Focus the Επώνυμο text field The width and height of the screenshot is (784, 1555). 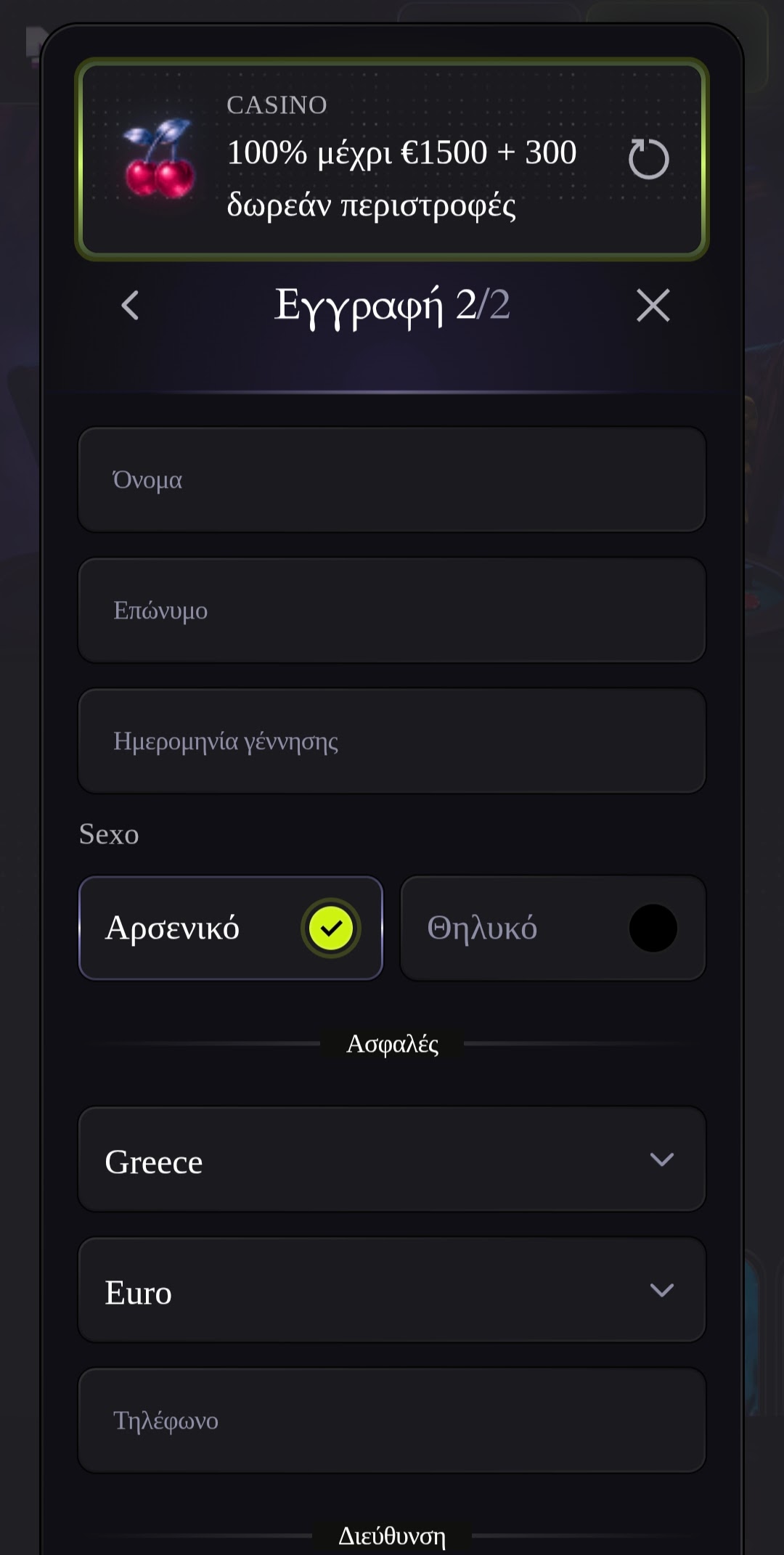tap(392, 610)
